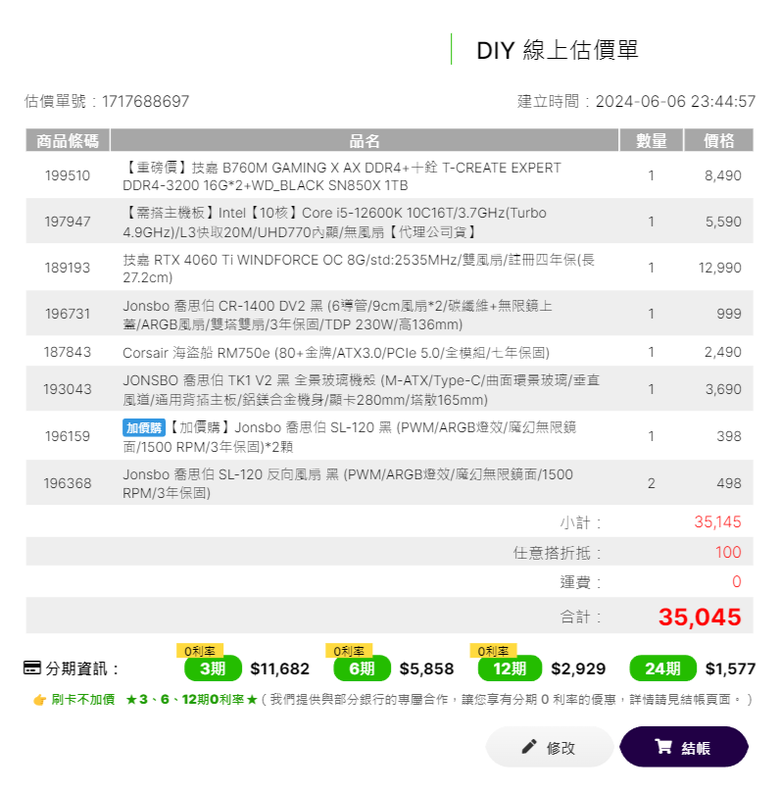This screenshot has width=780, height=791.
Task: Tap the 修改 edit button
Action: pos(549,747)
